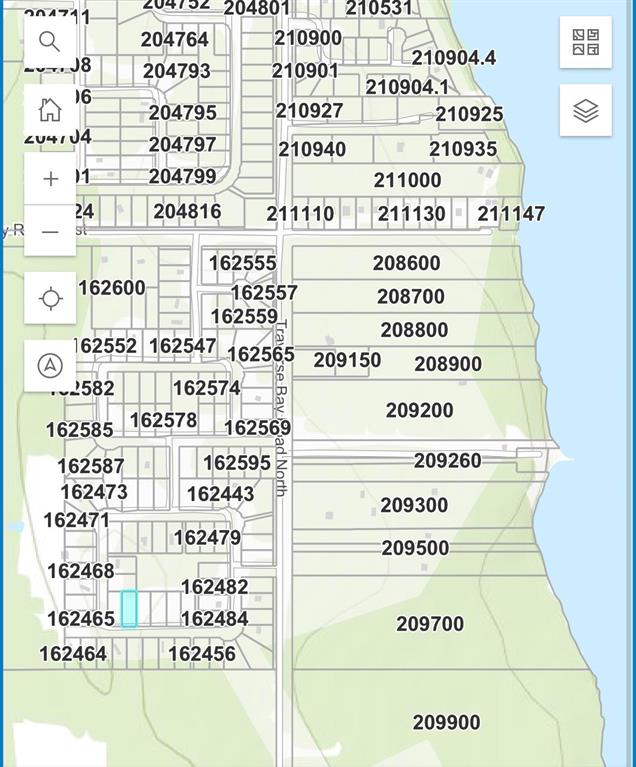Zoom out on the map
636x767 pixels.
[50, 232]
